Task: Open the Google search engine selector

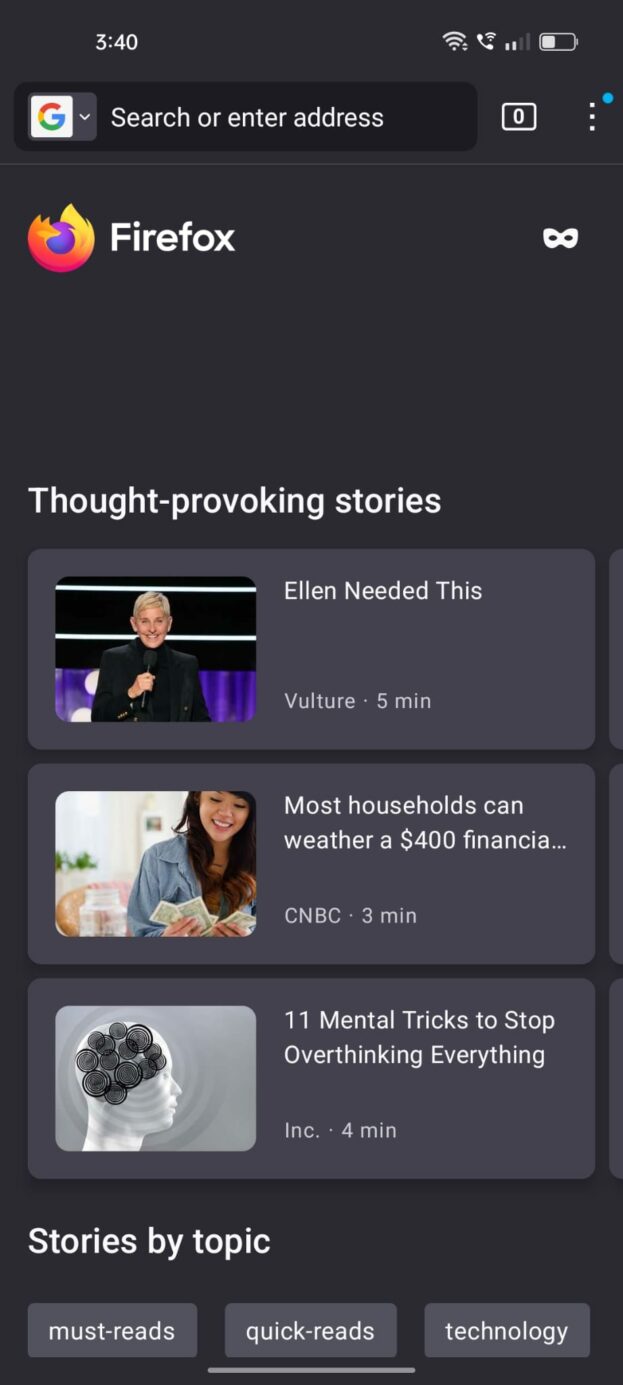Action: point(62,117)
